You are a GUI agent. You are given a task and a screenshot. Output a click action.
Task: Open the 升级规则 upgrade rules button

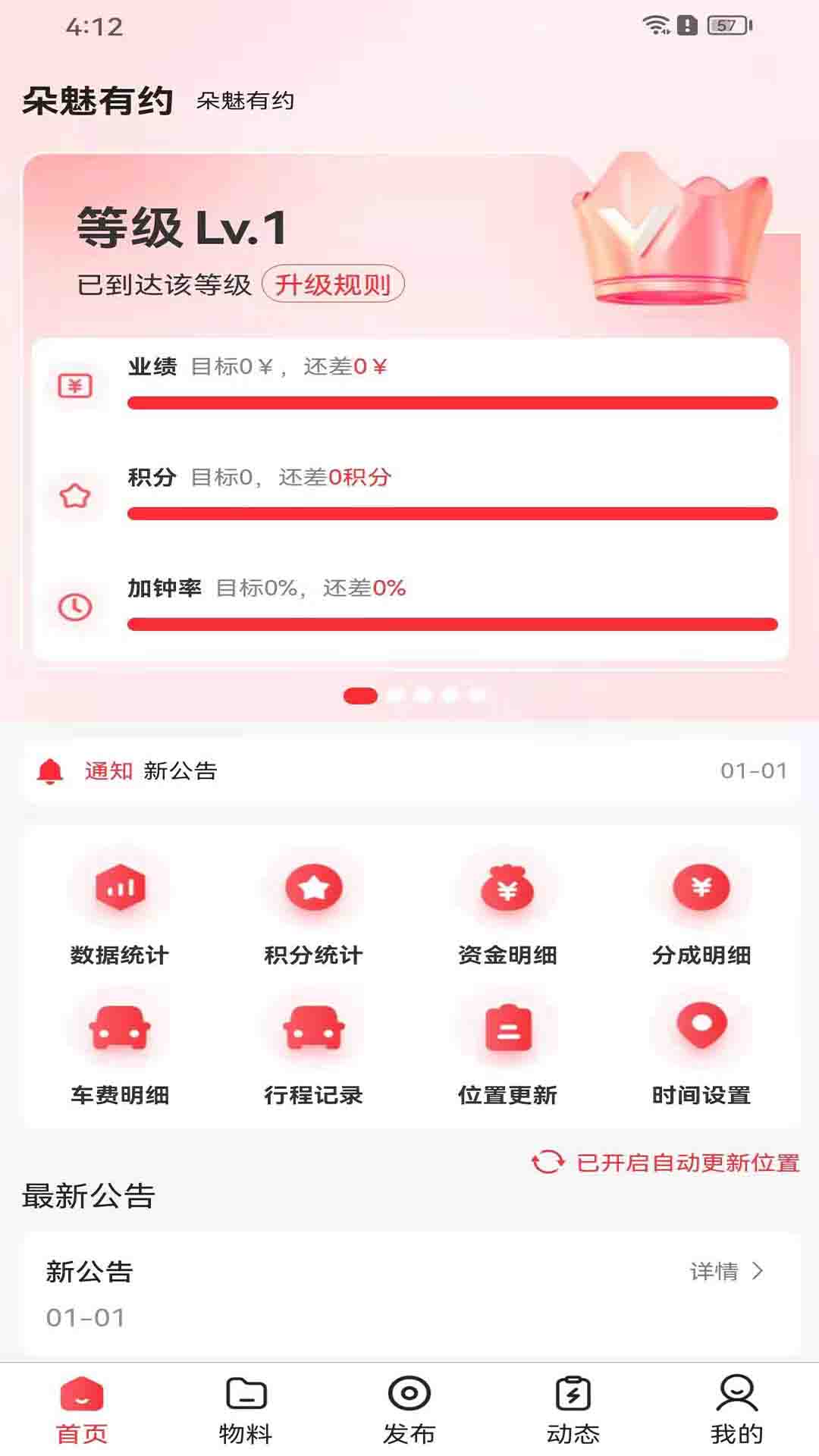tap(333, 284)
